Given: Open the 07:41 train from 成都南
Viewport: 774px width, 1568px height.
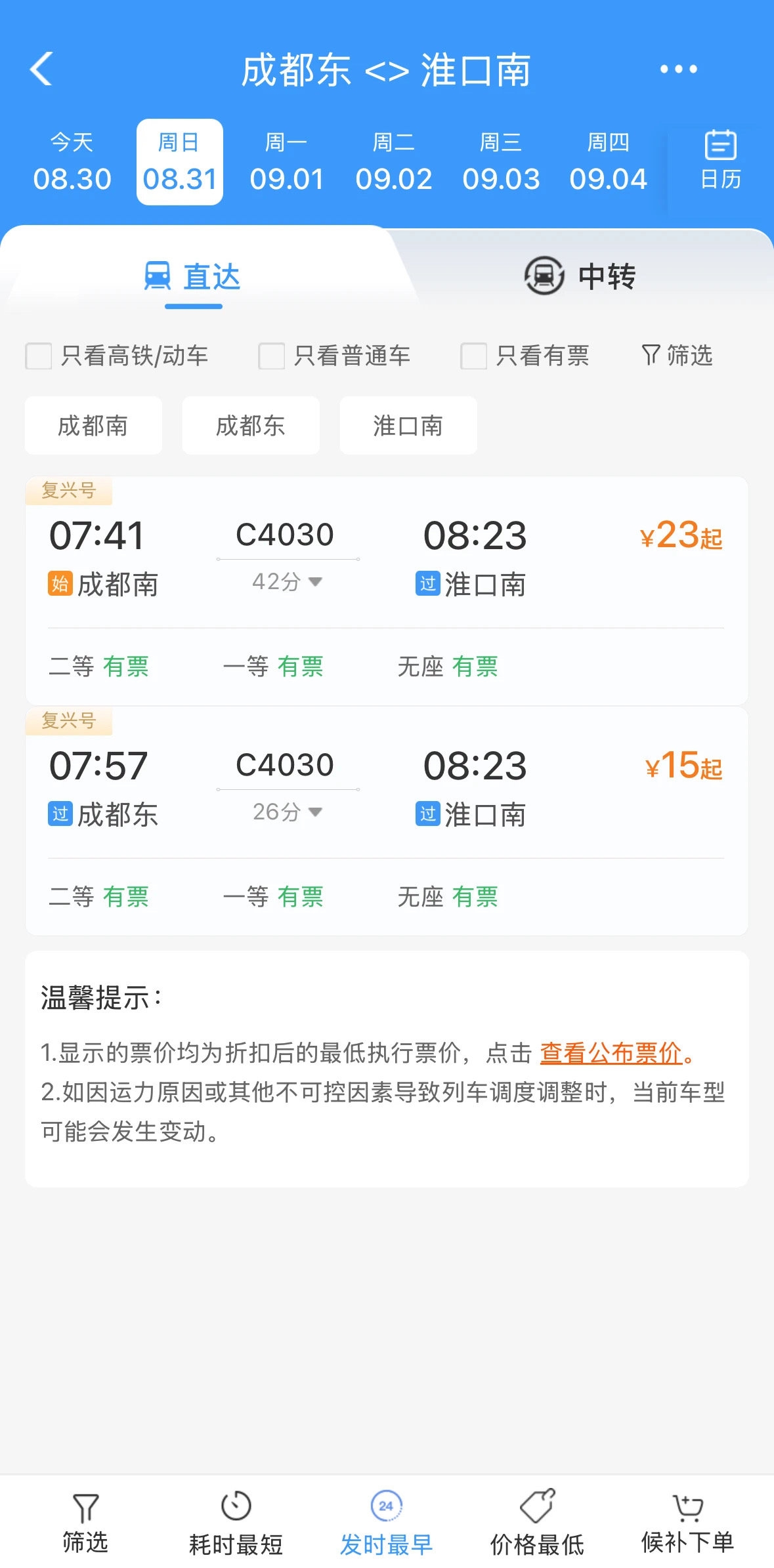Looking at the screenshot, I should (386, 558).
